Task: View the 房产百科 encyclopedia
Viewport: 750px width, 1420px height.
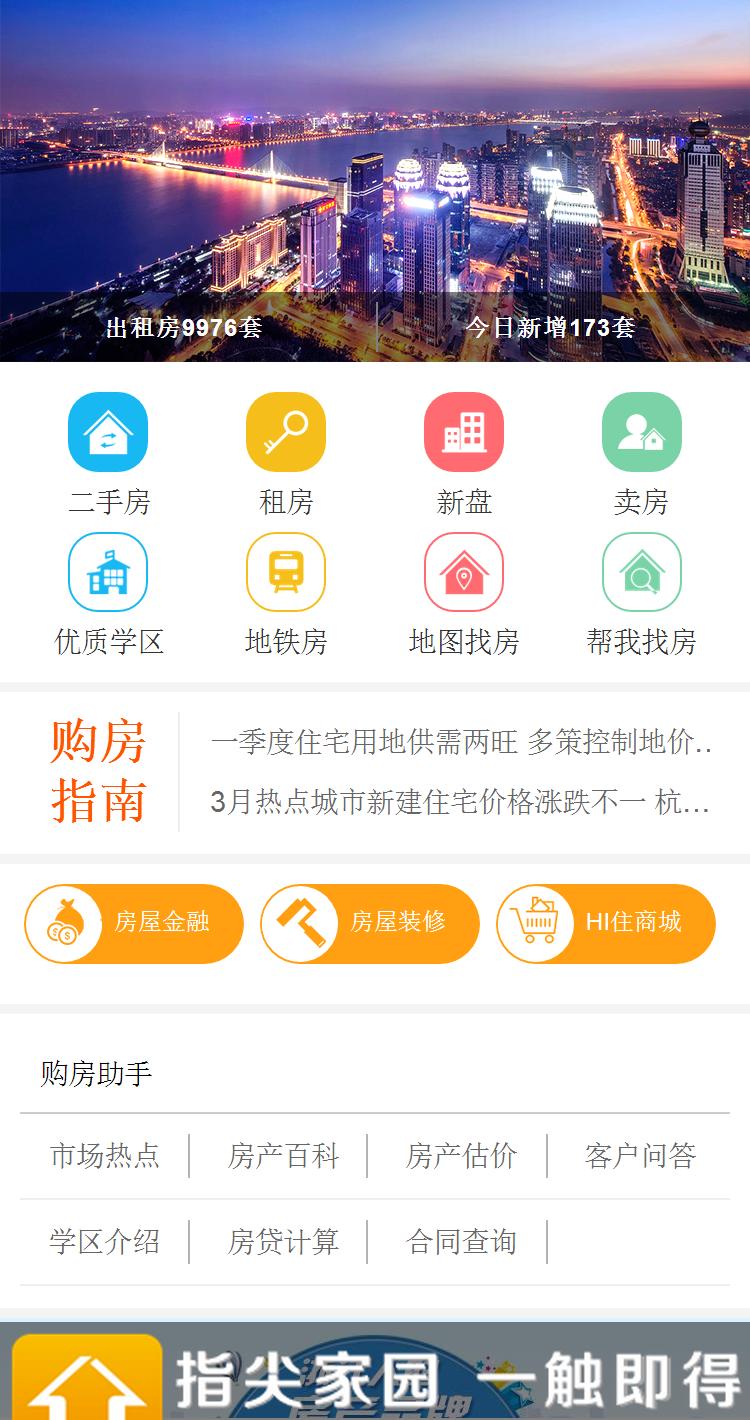Action: [283, 1156]
